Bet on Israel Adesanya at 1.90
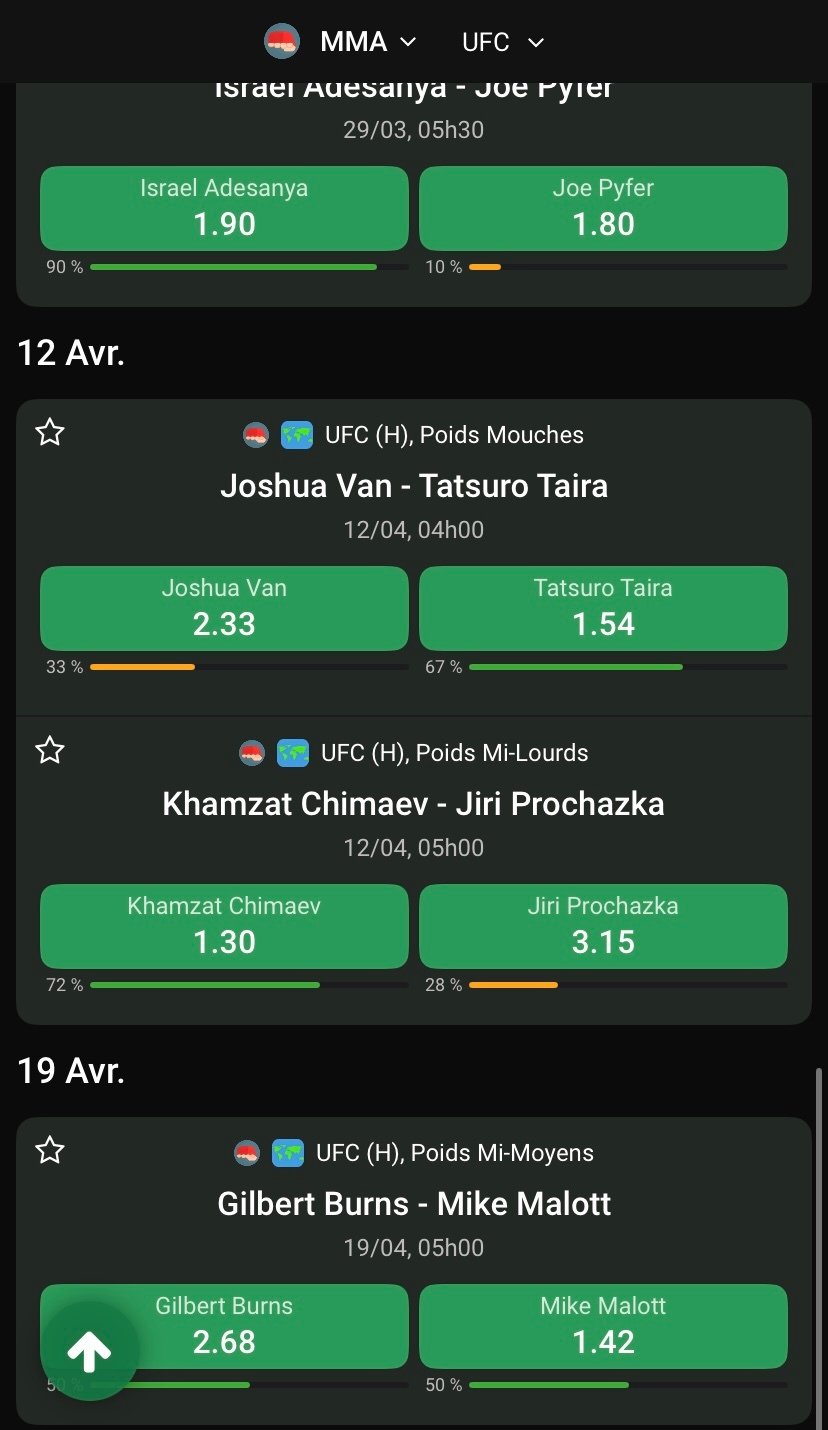The image size is (828, 1430). [x=224, y=208]
